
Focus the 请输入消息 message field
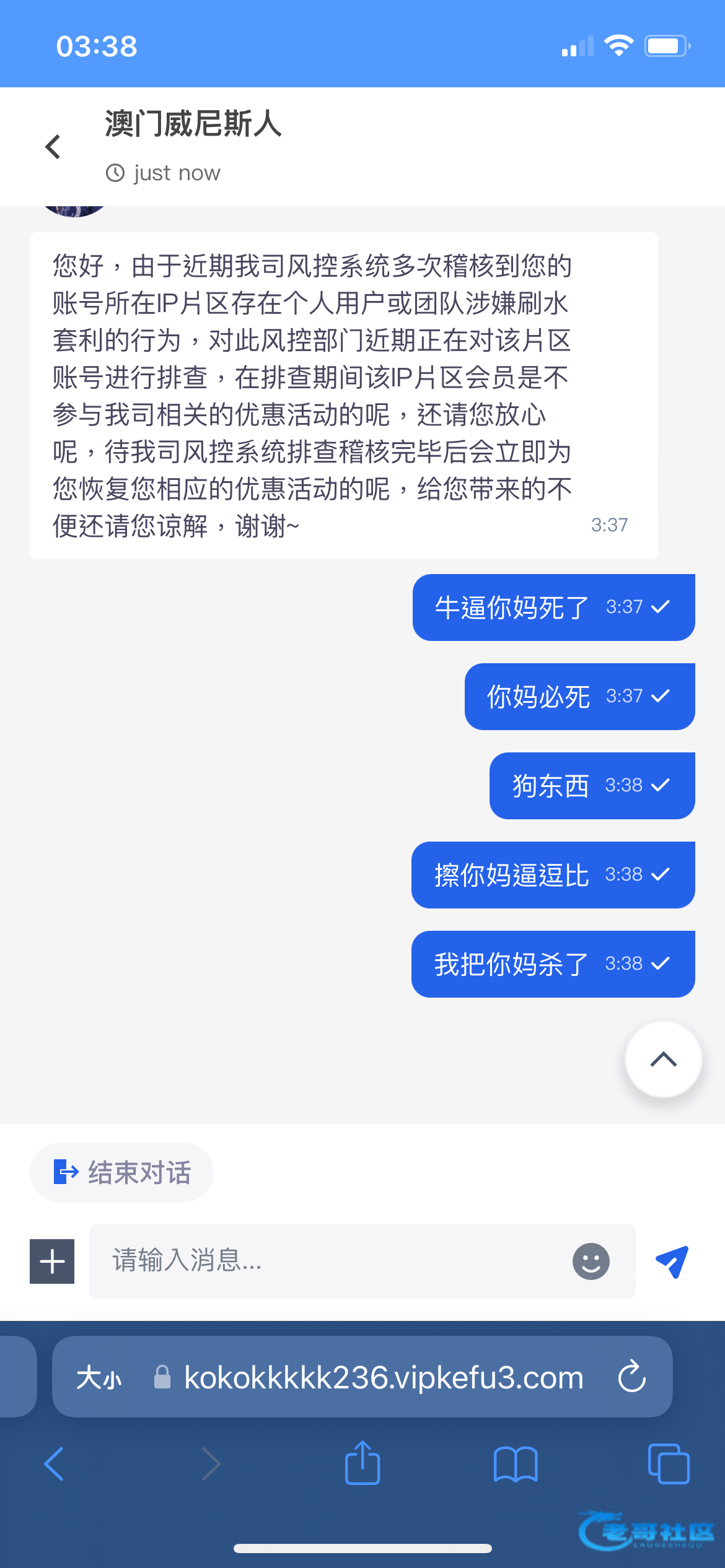[328, 1261]
